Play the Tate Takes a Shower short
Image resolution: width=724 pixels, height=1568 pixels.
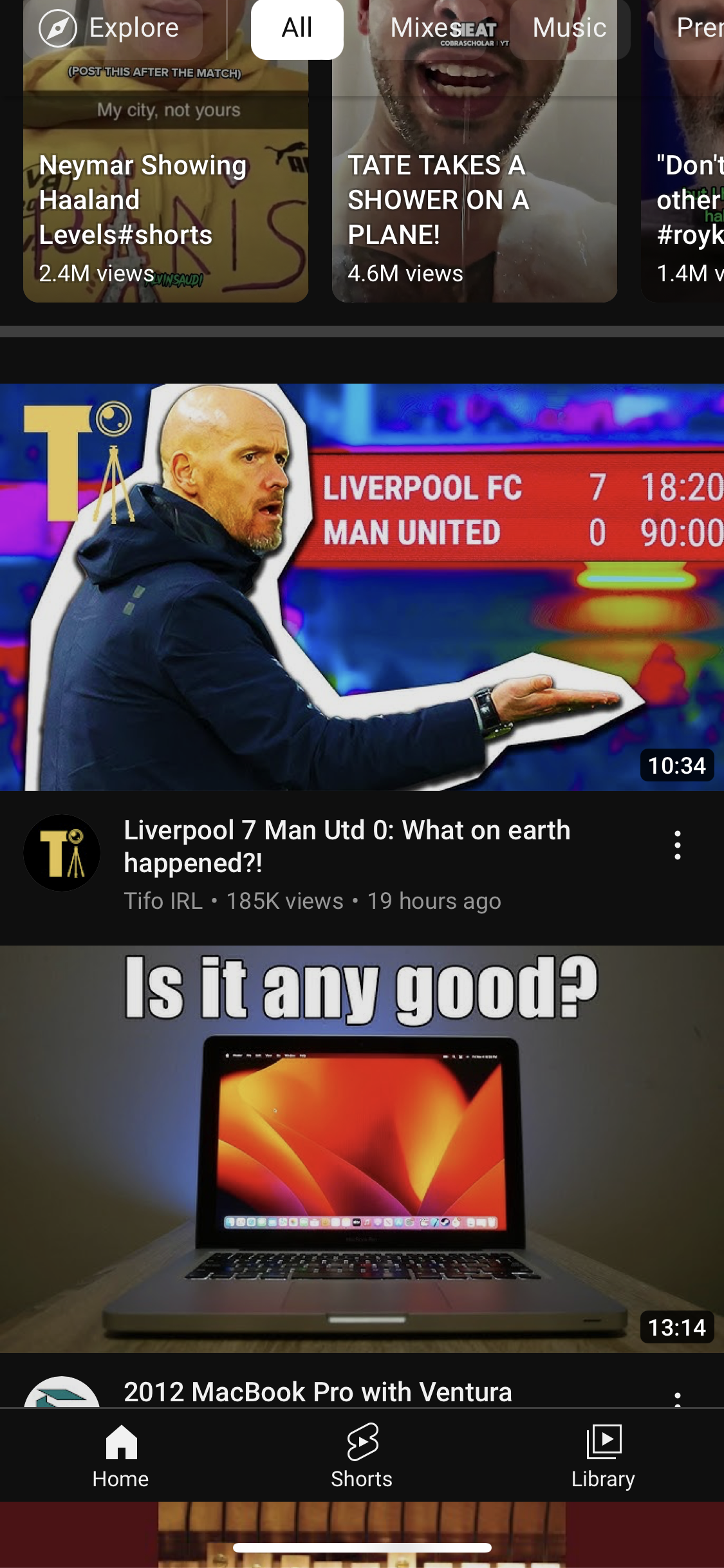pos(474,193)
